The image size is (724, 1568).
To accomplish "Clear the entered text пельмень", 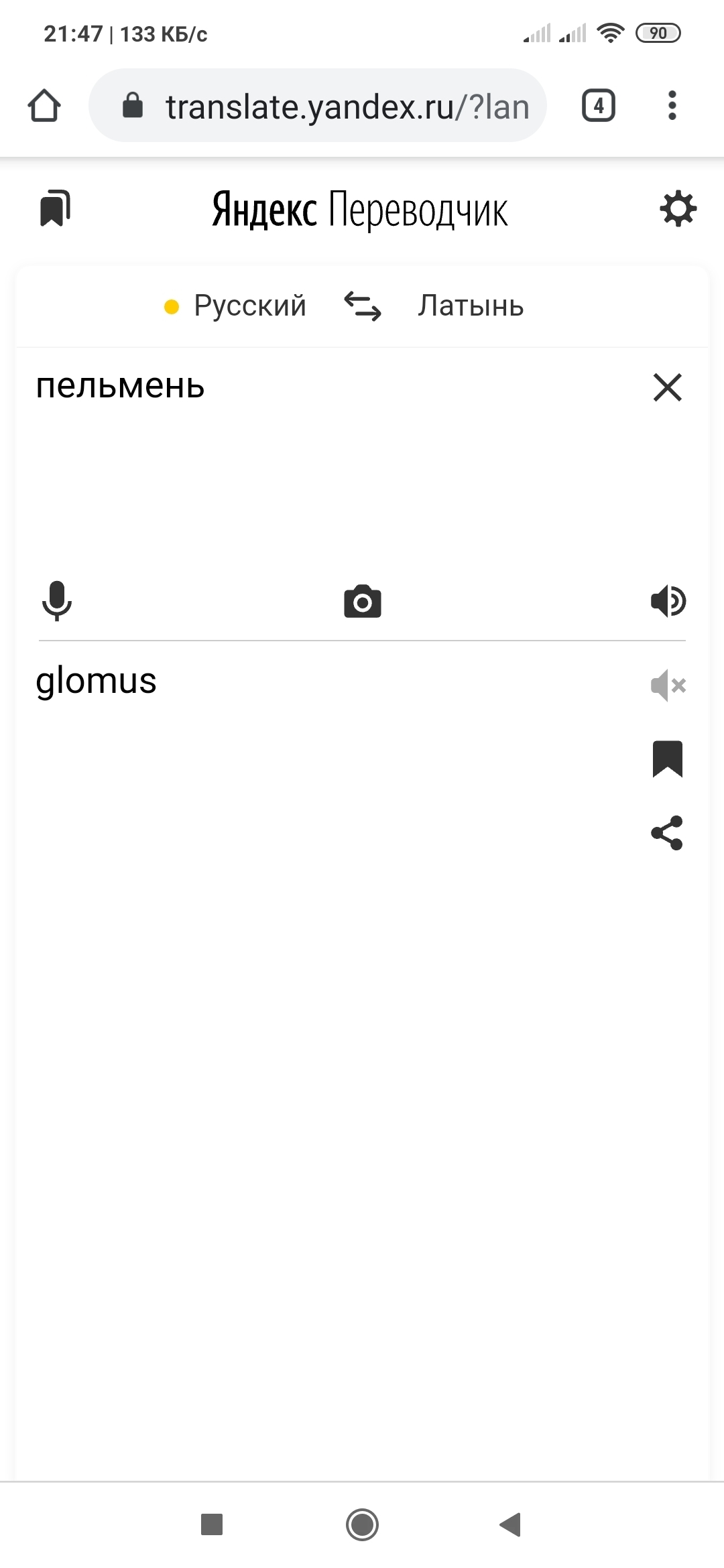I will [667, 387].
